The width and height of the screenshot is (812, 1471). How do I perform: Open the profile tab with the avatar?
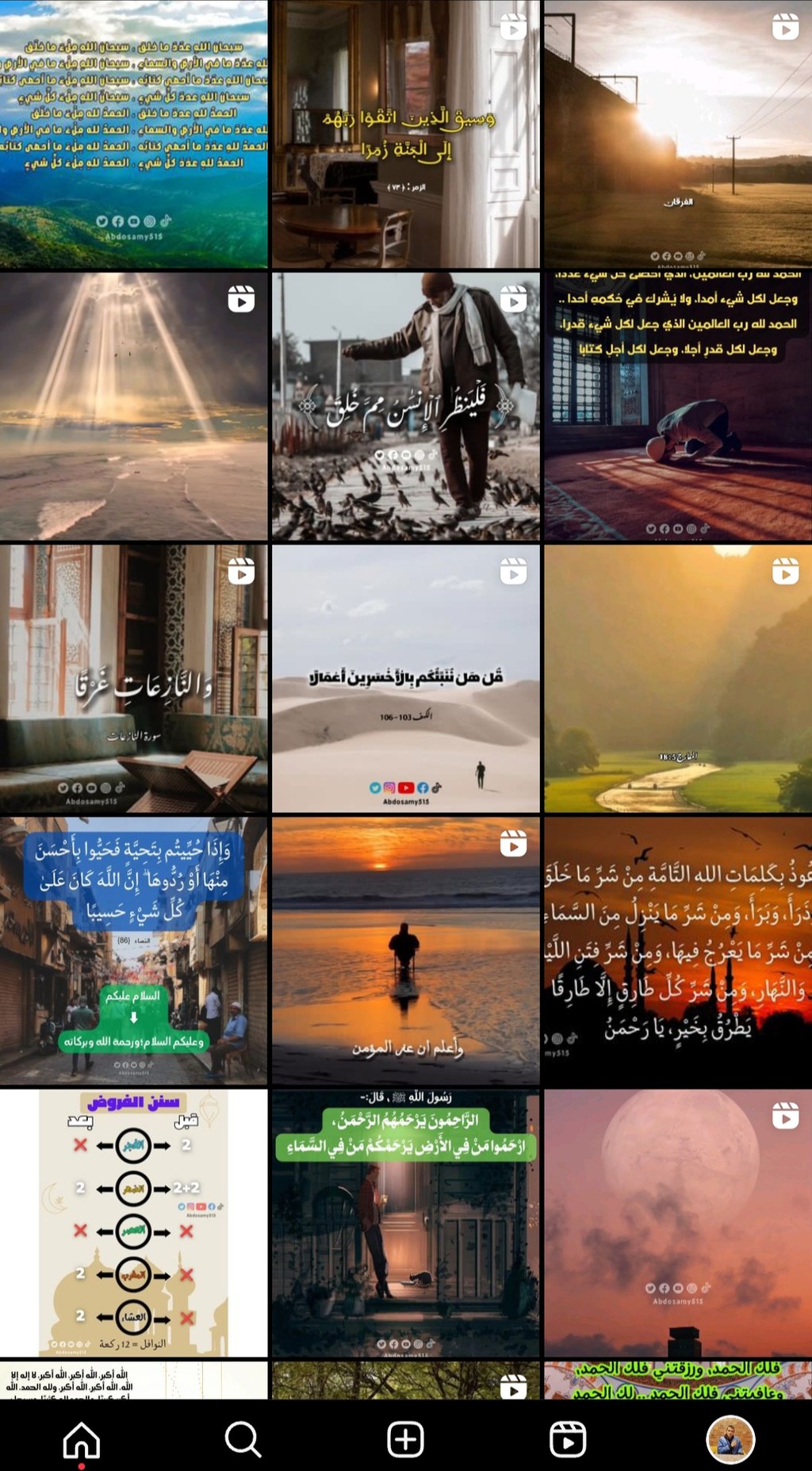[x=730, y=1438]
